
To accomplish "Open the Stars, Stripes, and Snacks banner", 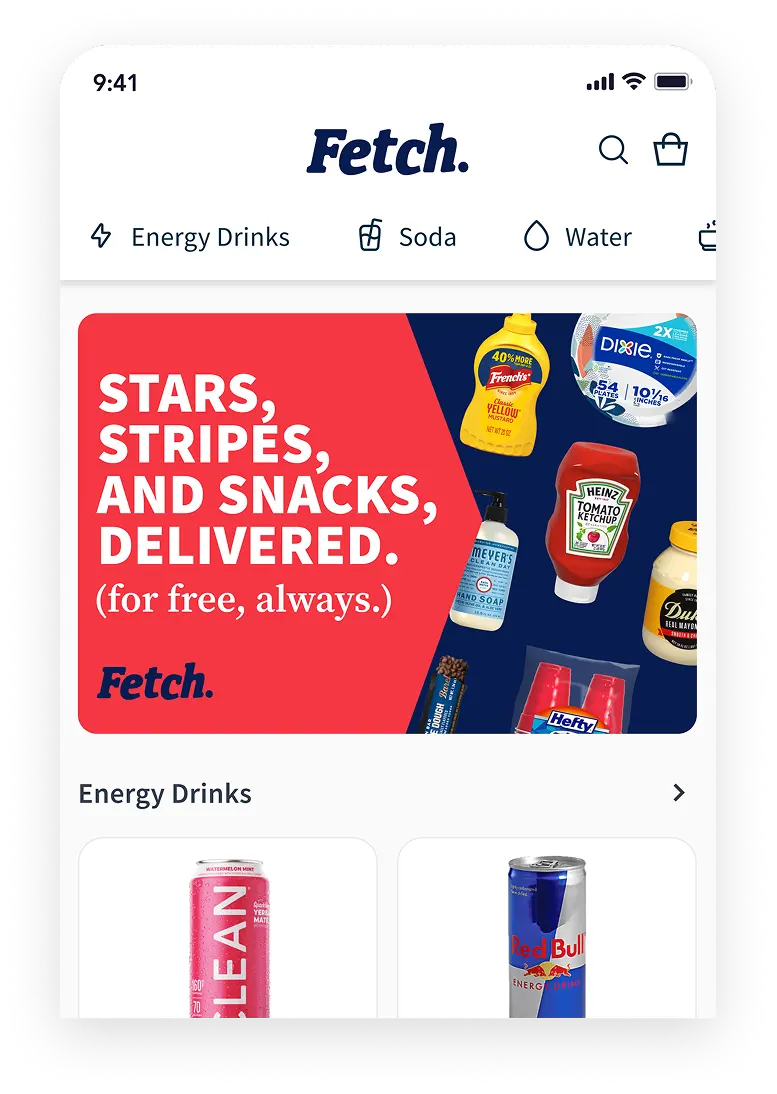I will click(387, 523).
